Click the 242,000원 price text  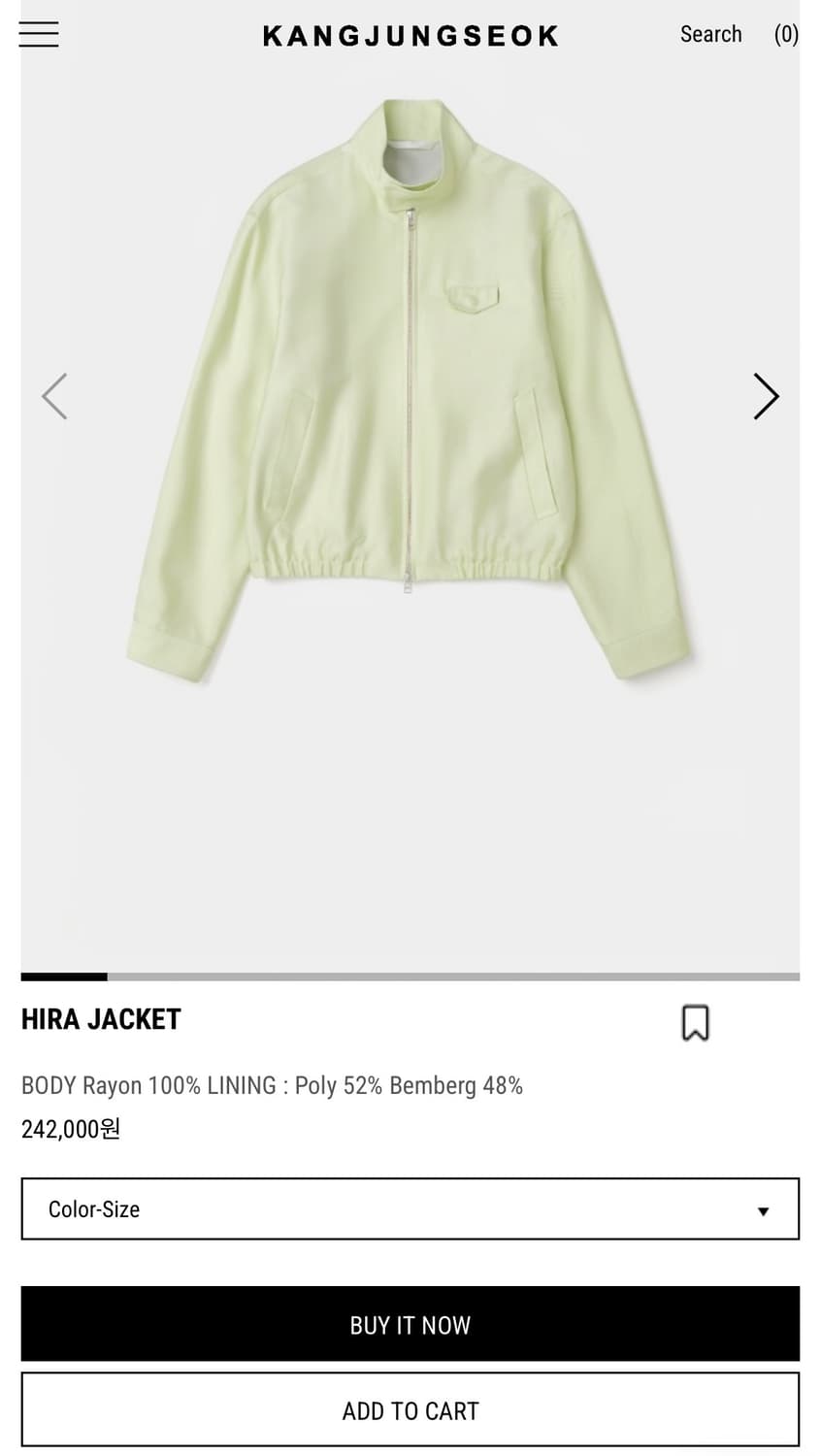pos(69,1129)
